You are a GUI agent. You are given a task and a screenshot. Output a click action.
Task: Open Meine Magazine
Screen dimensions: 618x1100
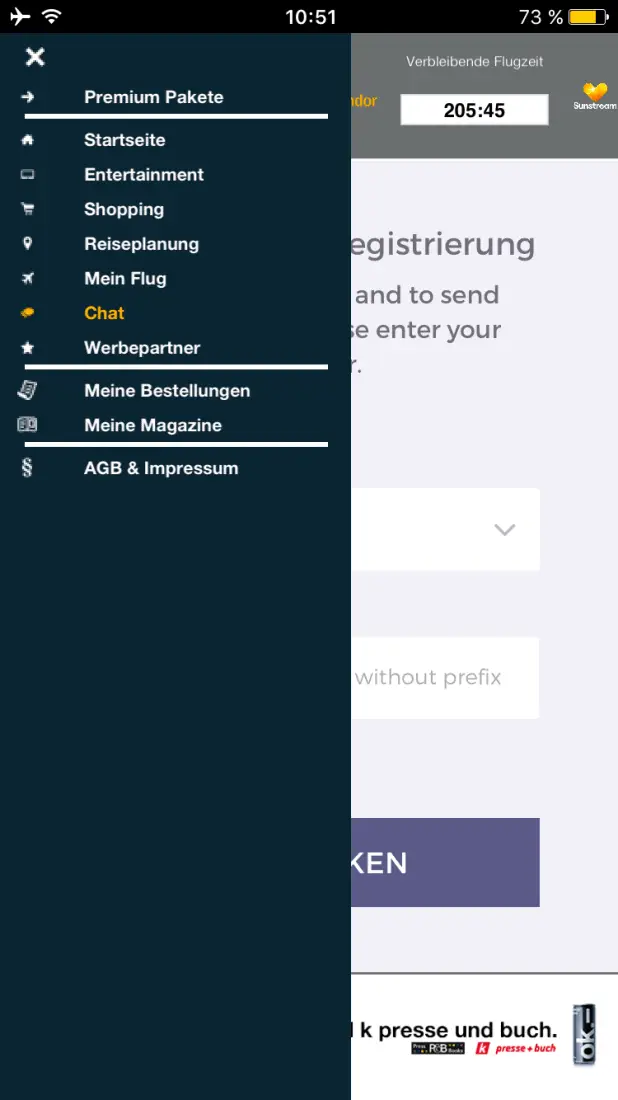coord(152,426)
